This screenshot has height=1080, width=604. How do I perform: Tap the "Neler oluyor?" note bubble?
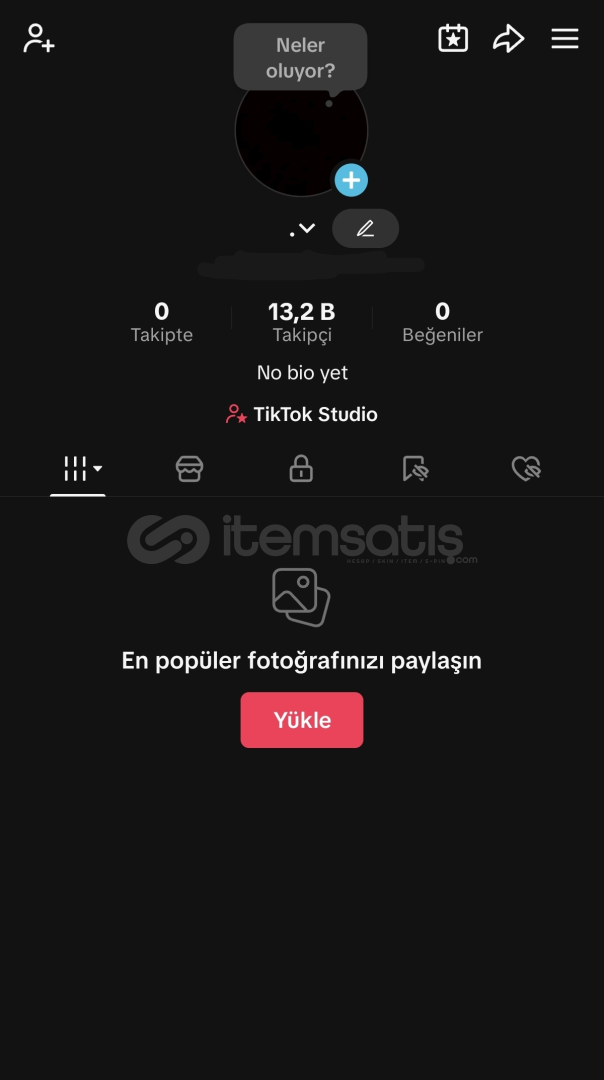[300, 58]
